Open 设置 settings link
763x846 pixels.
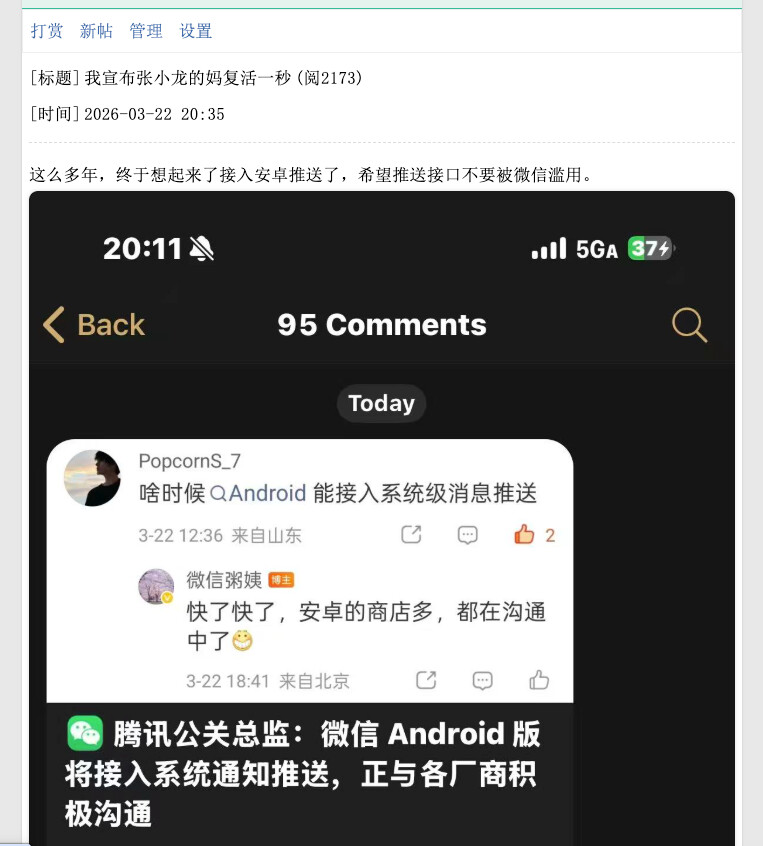196,31
